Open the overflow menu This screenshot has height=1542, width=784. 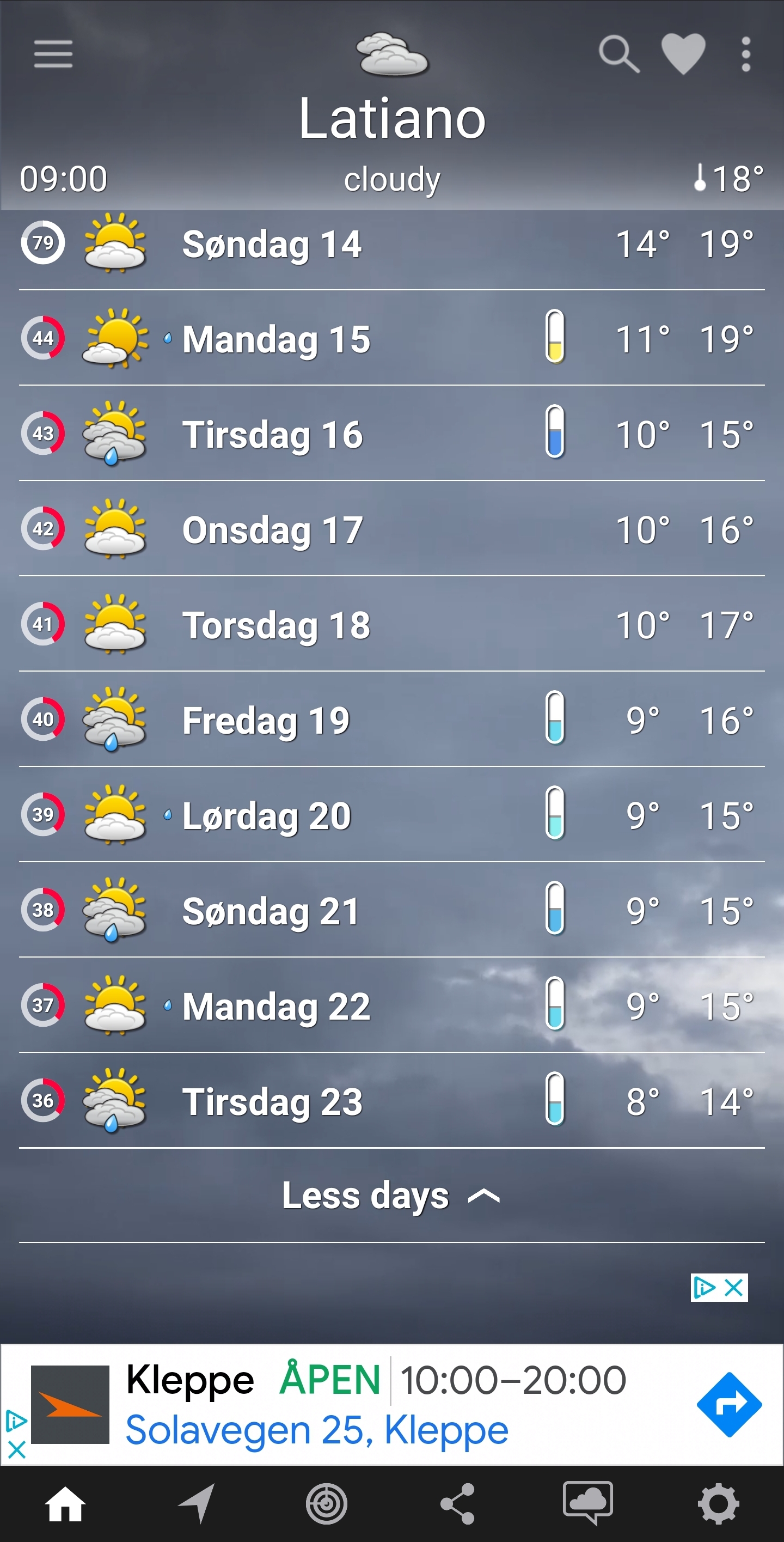coord(746,54)
